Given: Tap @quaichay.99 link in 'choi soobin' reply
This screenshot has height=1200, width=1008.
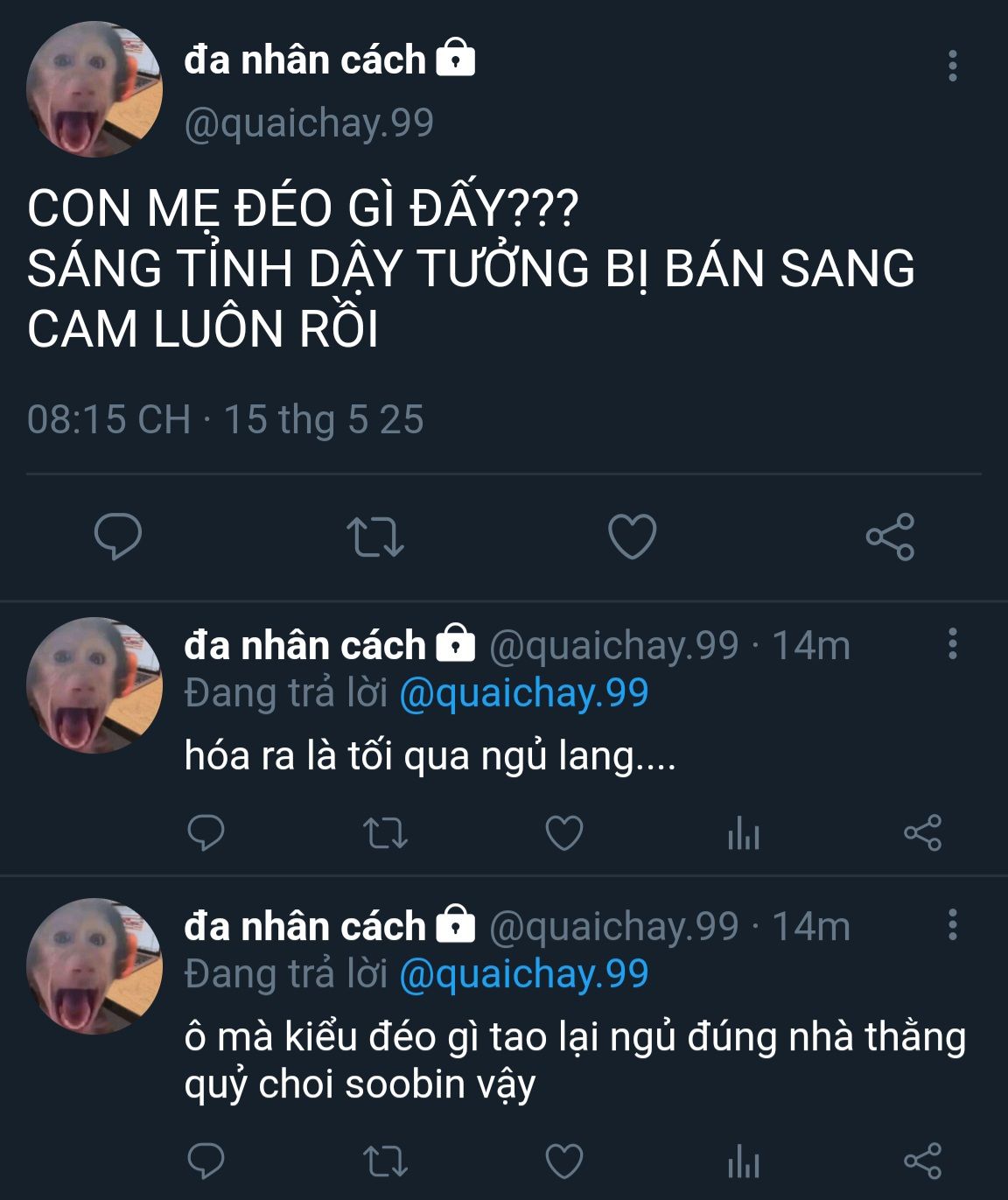Looking at the screenshot, I should point(523,974).
